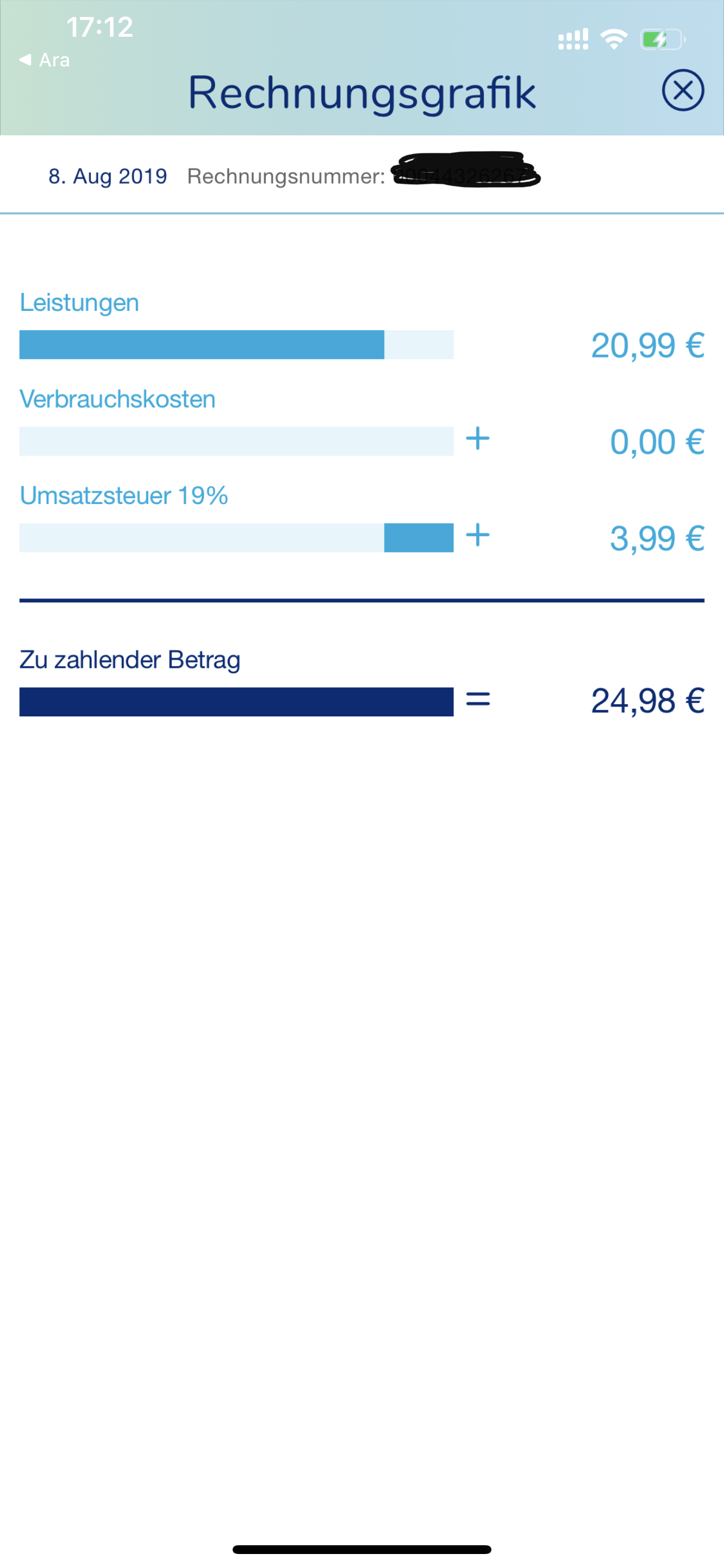Return to the Ara app
724x1568 pixels.
point(44,60)
